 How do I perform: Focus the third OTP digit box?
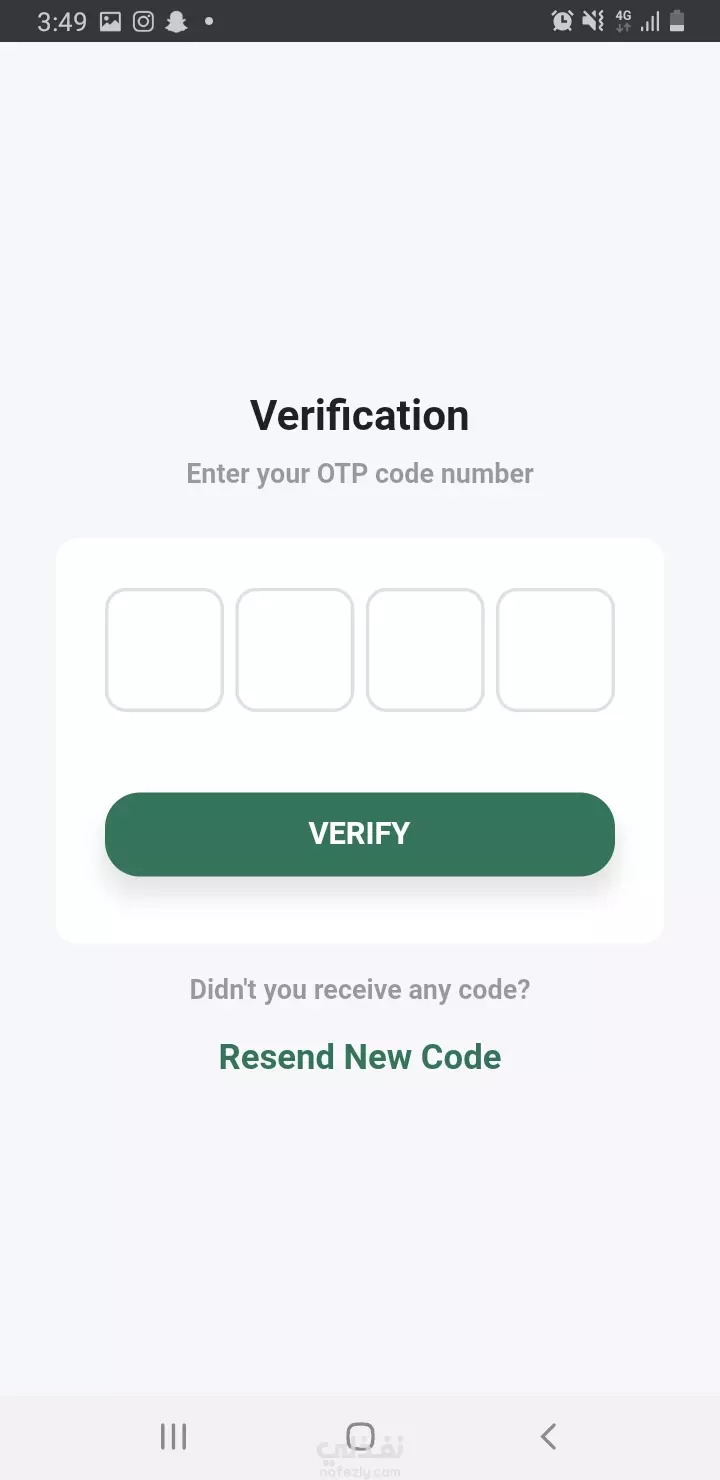[425, 650]
